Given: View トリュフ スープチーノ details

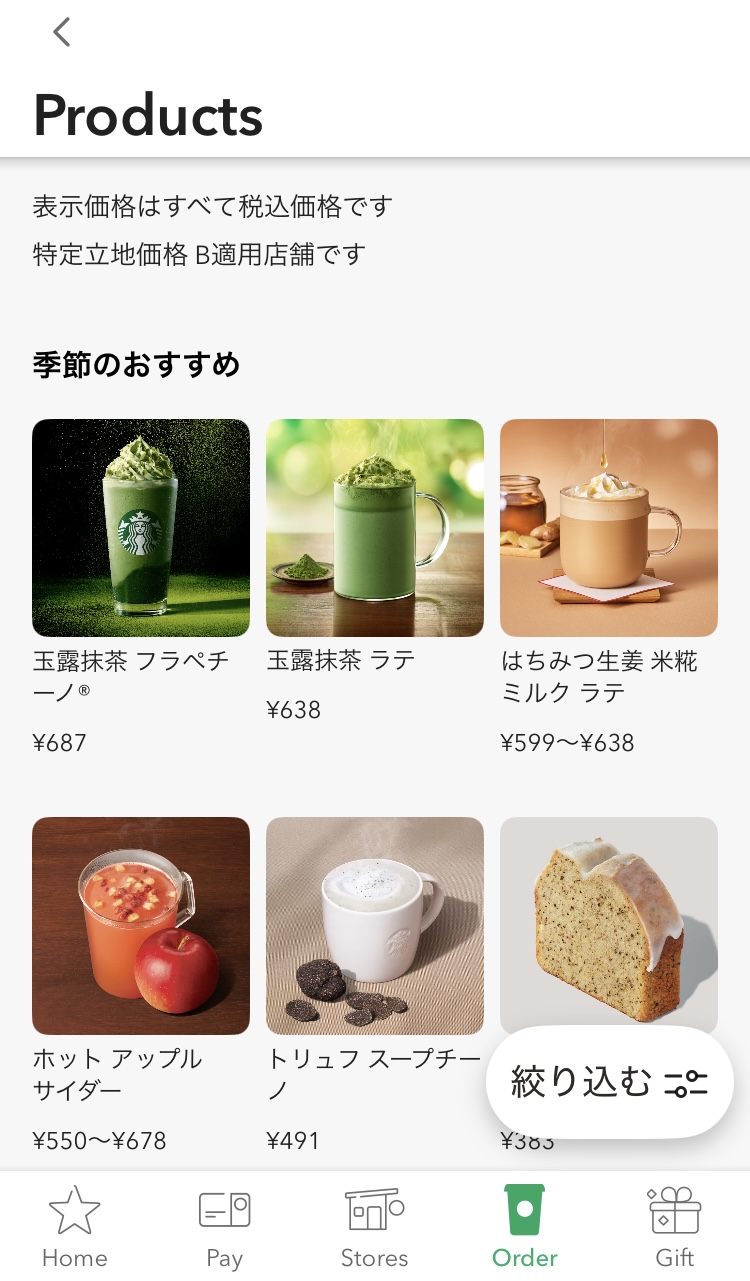Looking at the screenshot, I should click(375, 926).
